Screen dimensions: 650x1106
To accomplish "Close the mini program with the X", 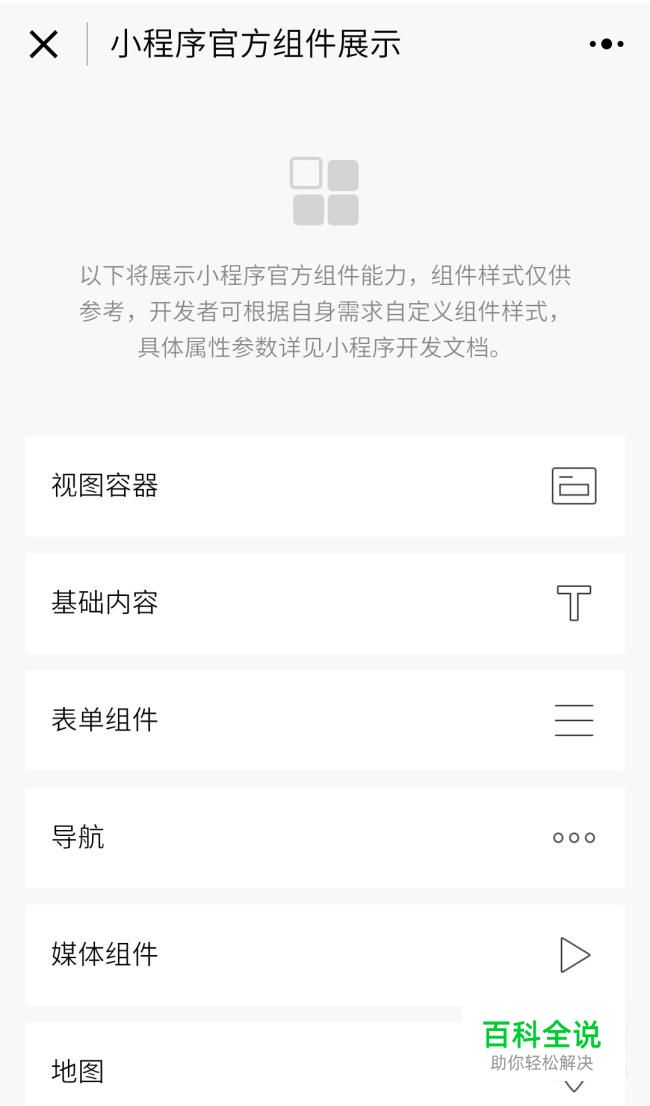I will [44, 44].
